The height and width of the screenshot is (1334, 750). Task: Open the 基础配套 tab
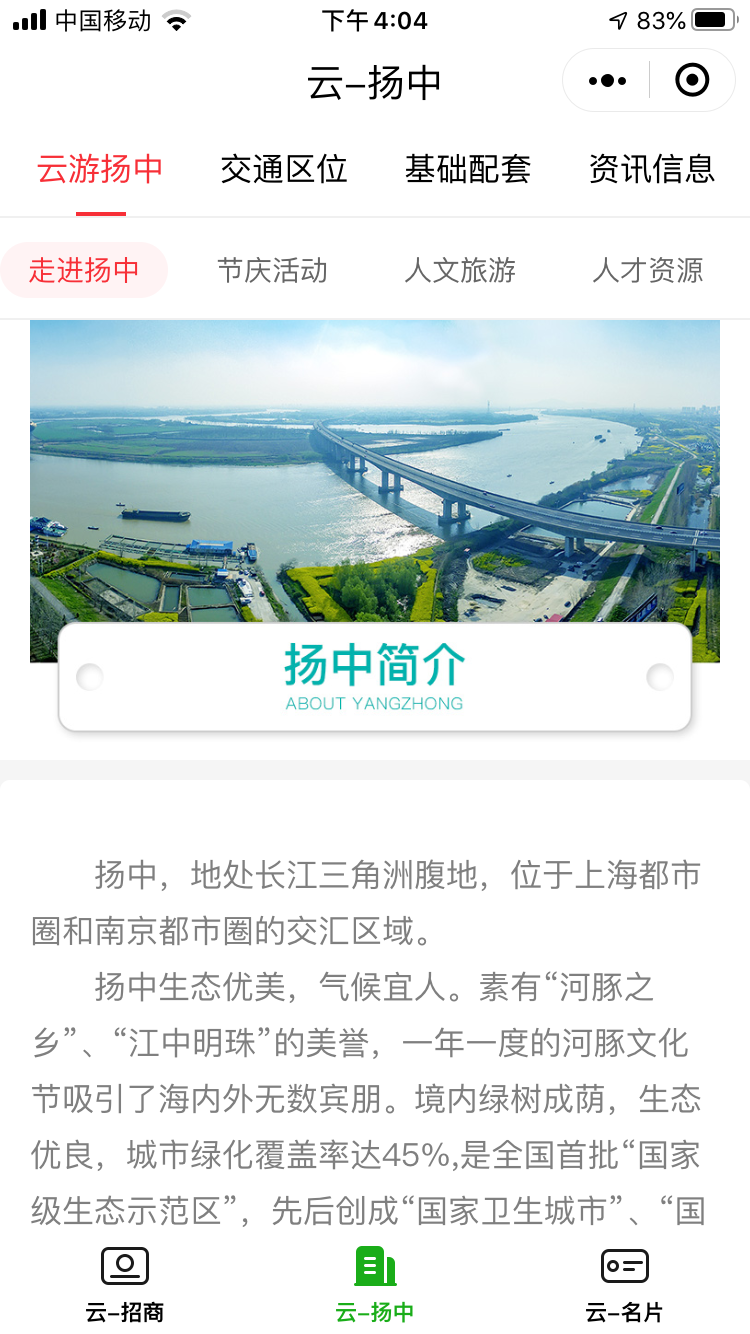(467, 169)
